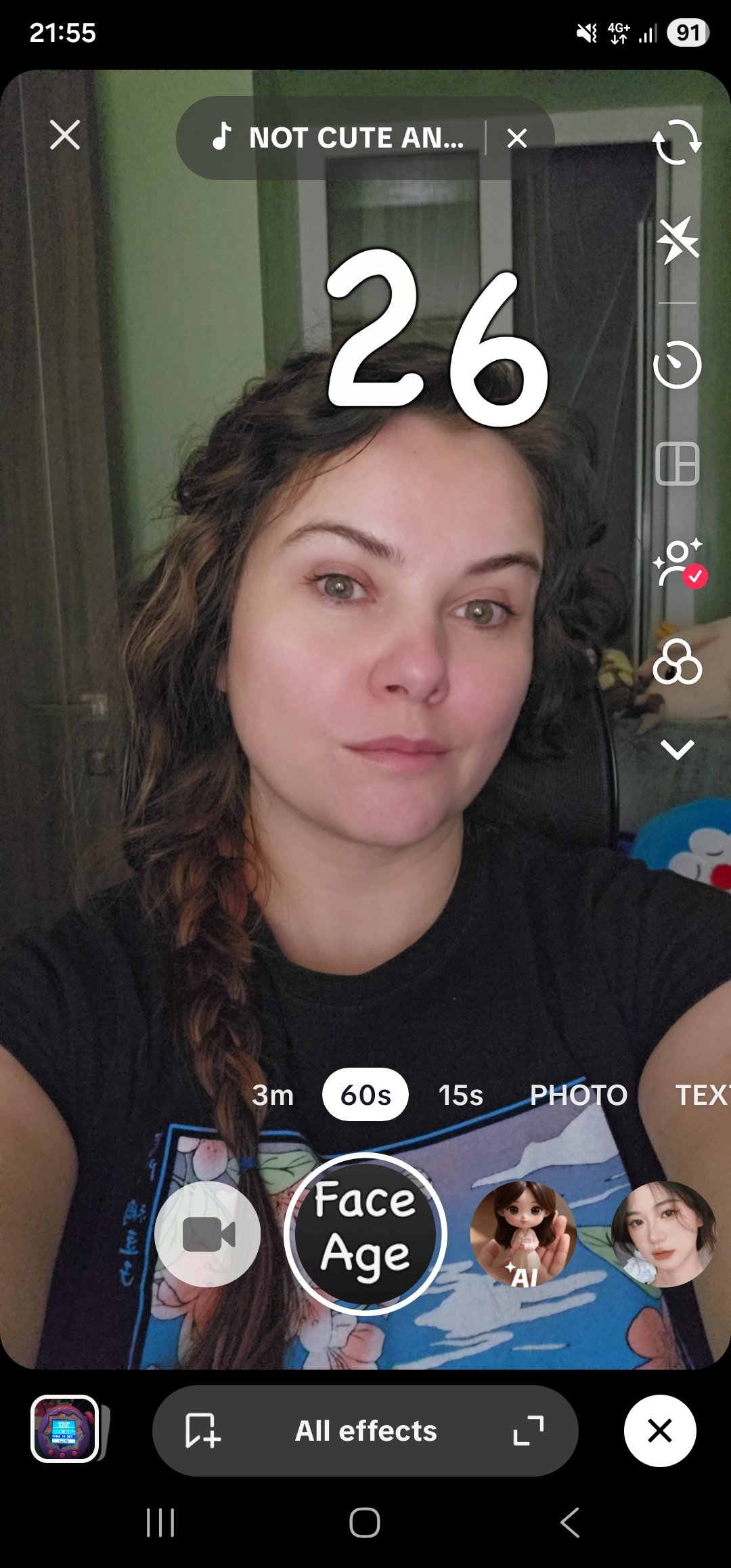Collapse the side tool list chevron
This screenshot has width=731, height=1568.
coord(677,749)
